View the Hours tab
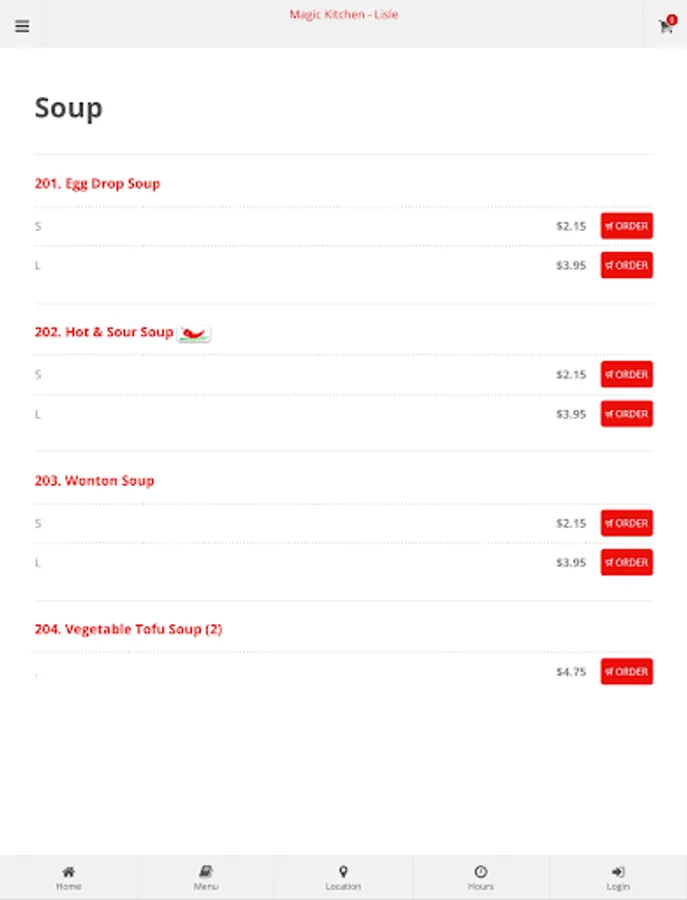 click(480, 878)
